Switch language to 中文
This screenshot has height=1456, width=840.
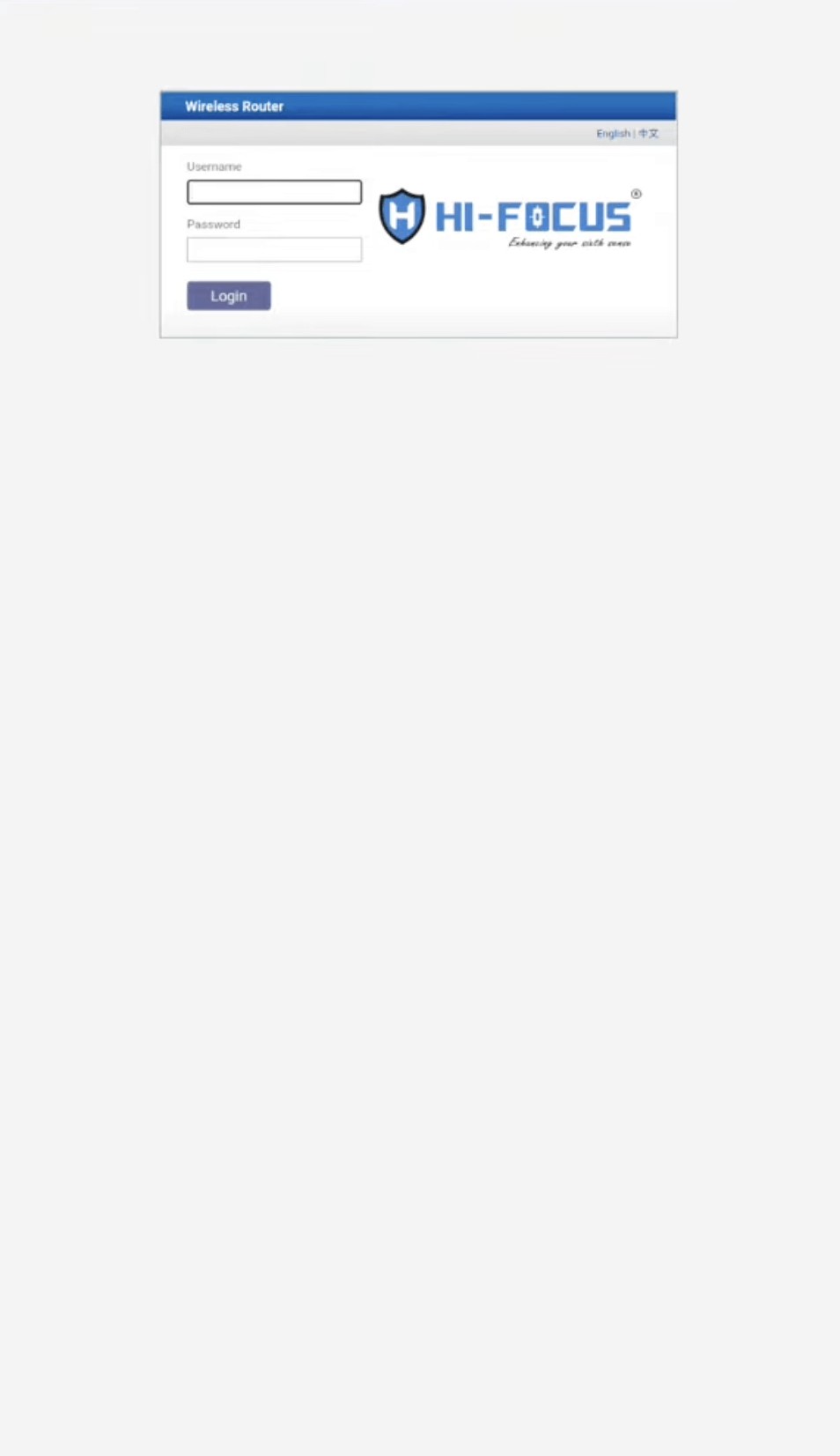click(x=649, y=134)
